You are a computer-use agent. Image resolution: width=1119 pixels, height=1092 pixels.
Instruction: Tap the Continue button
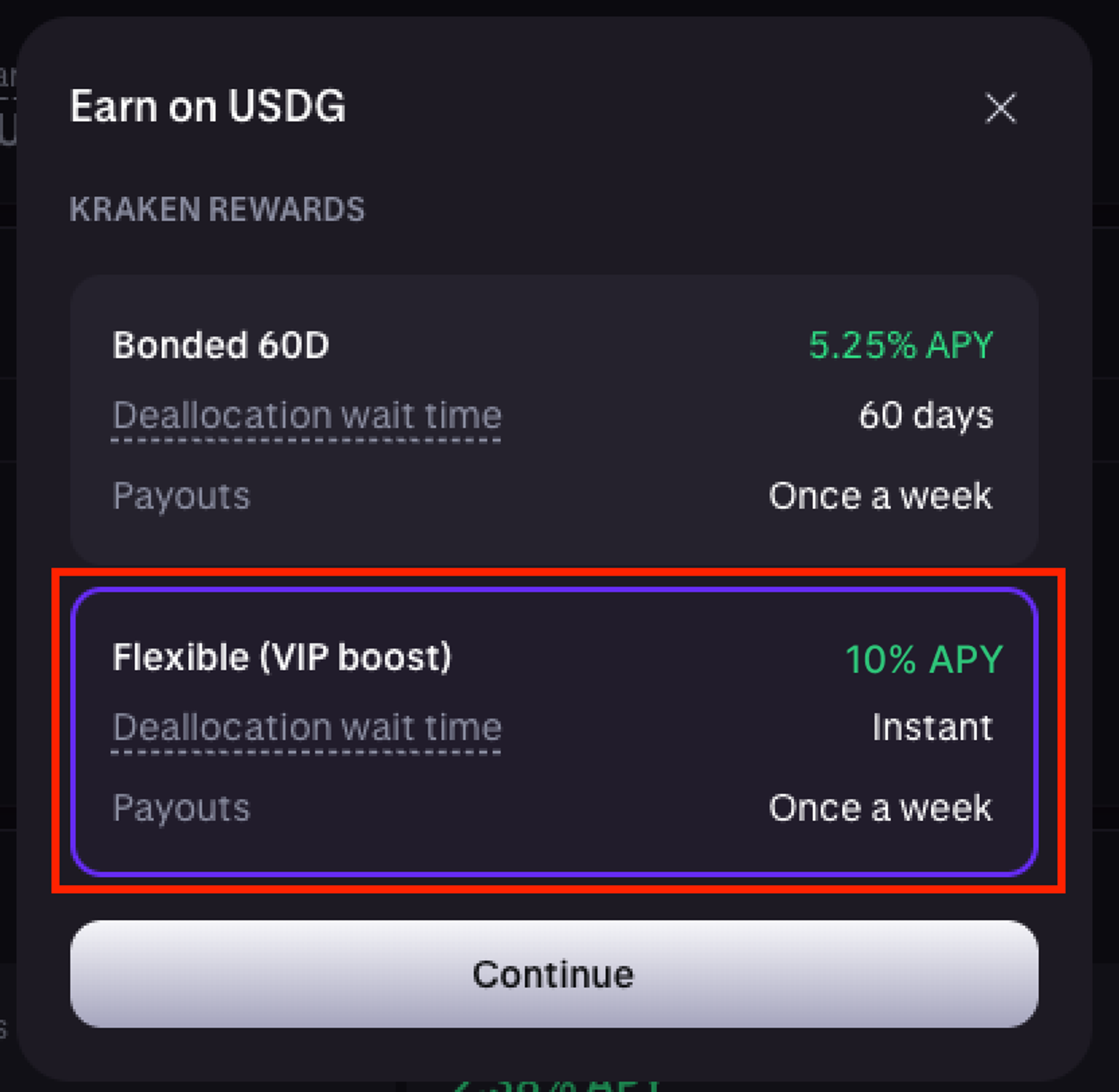coord(554,974)
